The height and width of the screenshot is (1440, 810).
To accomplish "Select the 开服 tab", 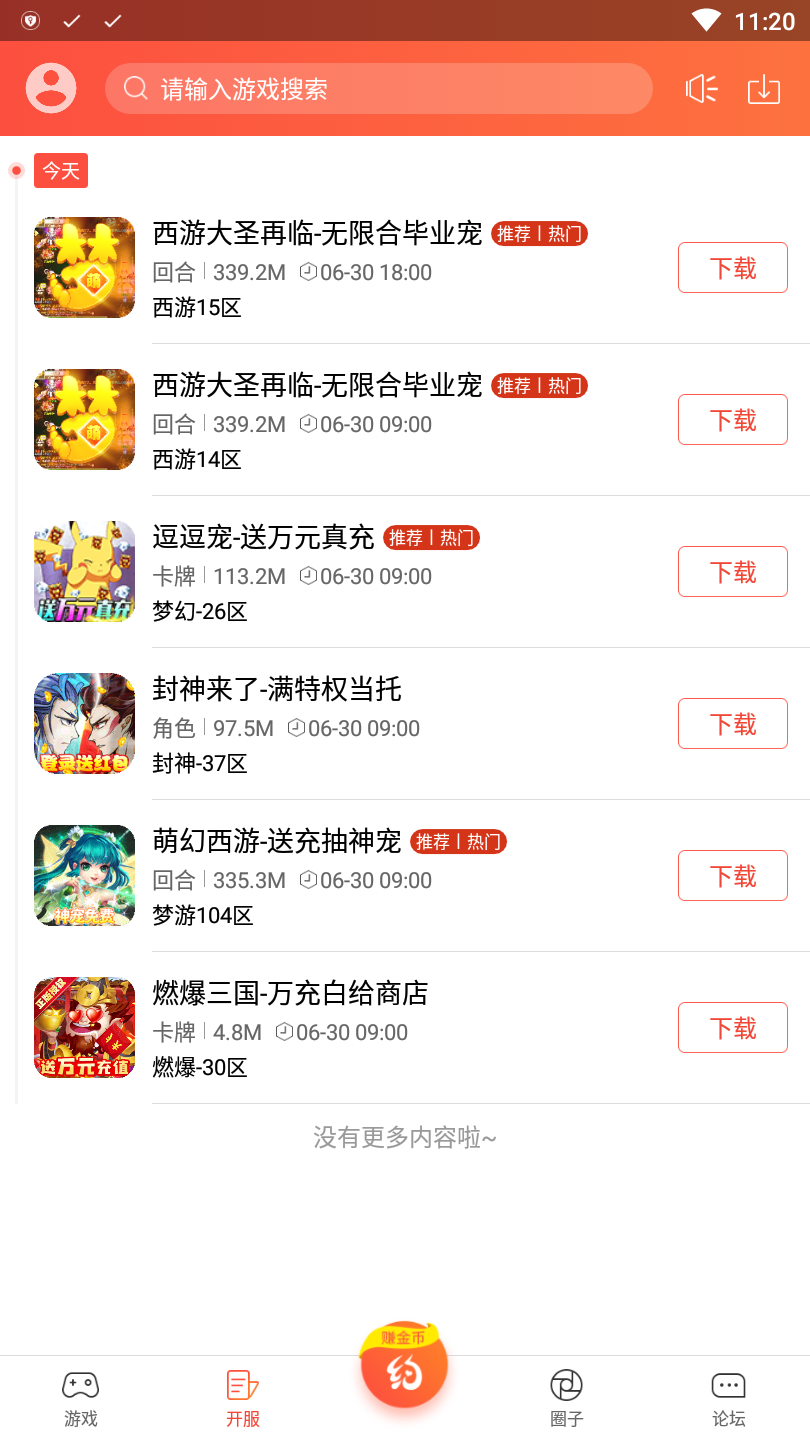I will (243, 1398).
